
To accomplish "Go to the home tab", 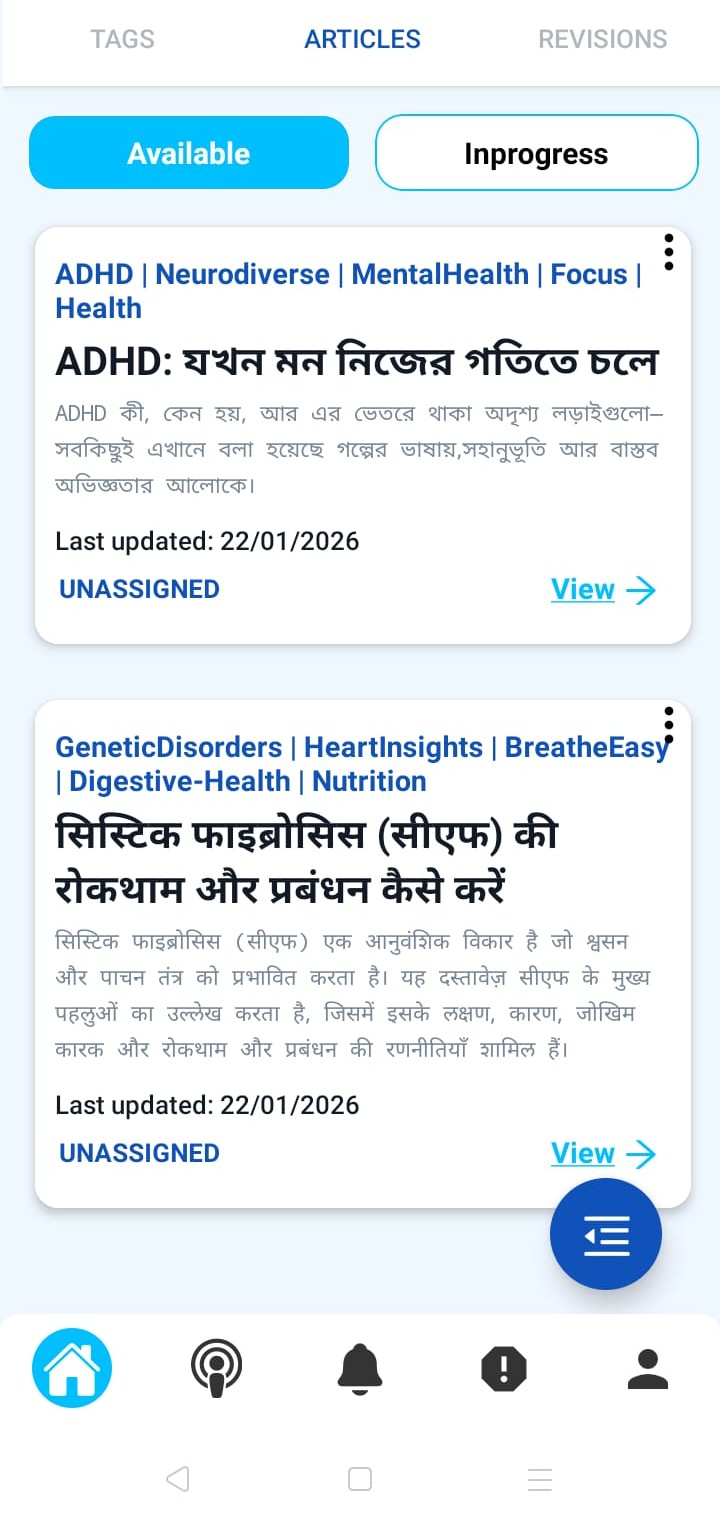I will click(x=72, y=1367).
